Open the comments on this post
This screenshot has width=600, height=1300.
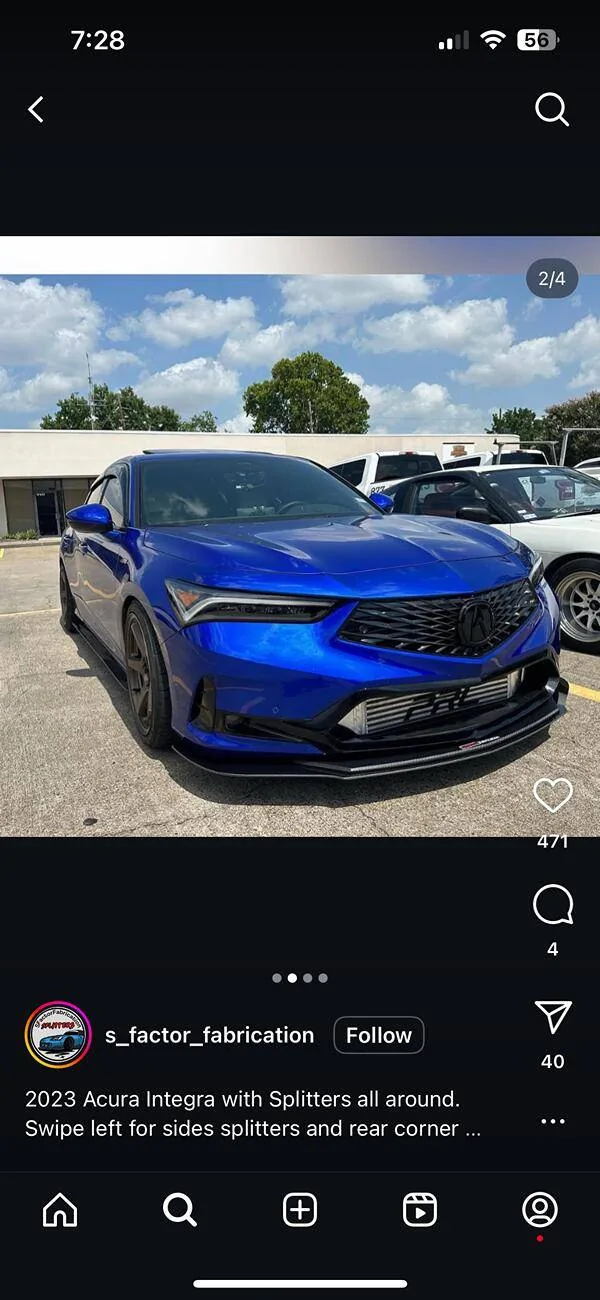point(553,906)
